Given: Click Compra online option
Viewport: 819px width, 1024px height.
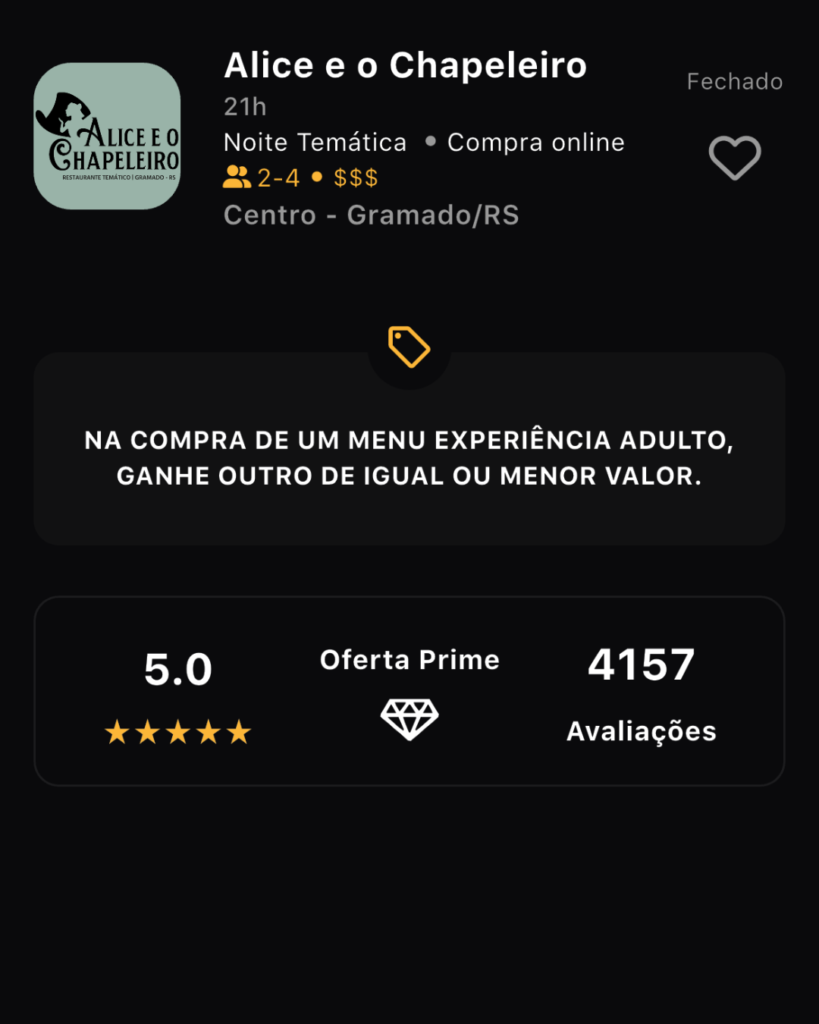Looking at the screenshot, I should coord(535,142).
